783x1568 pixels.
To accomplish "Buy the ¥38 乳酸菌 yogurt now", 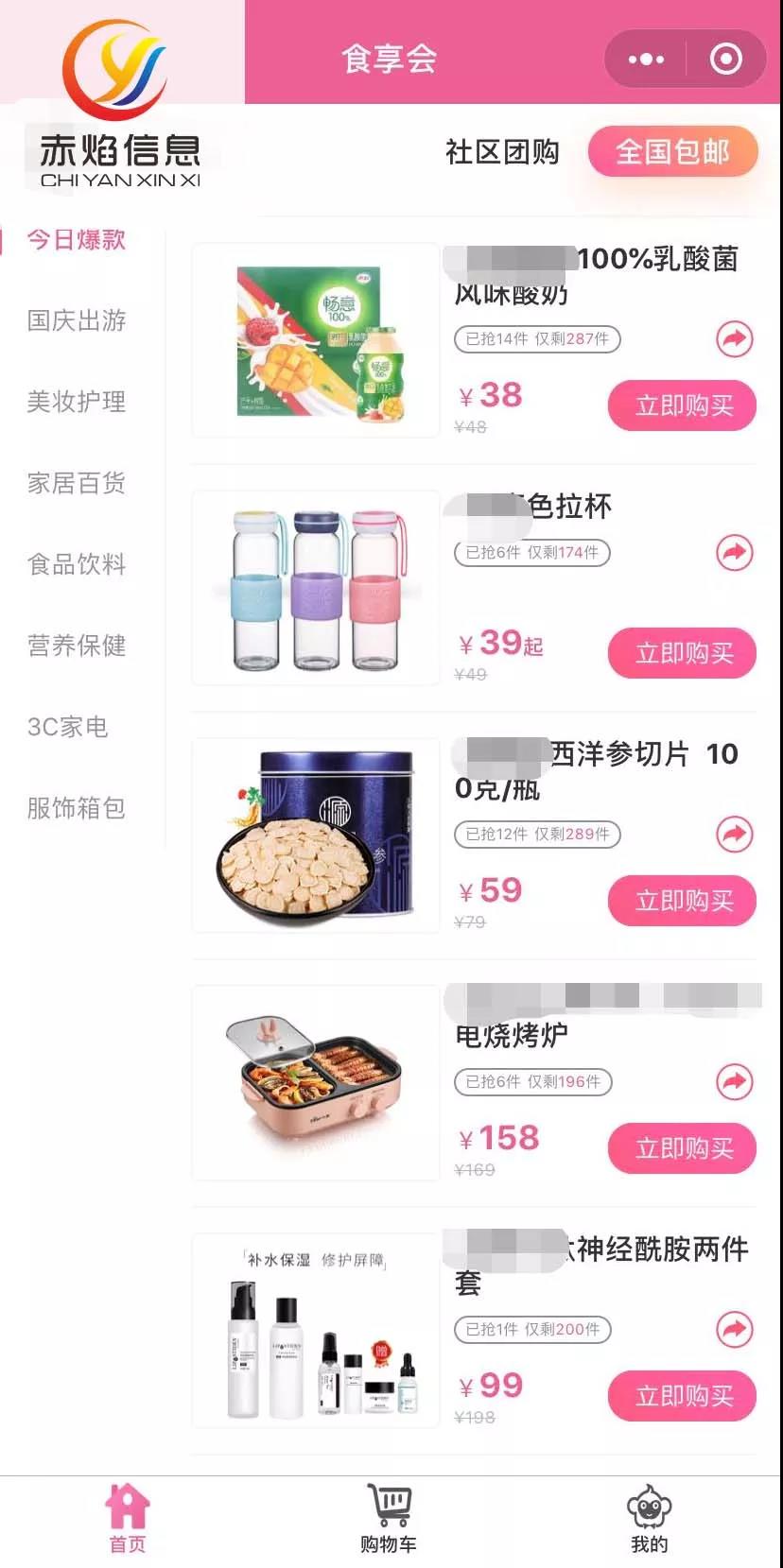I will coord(682,405).
